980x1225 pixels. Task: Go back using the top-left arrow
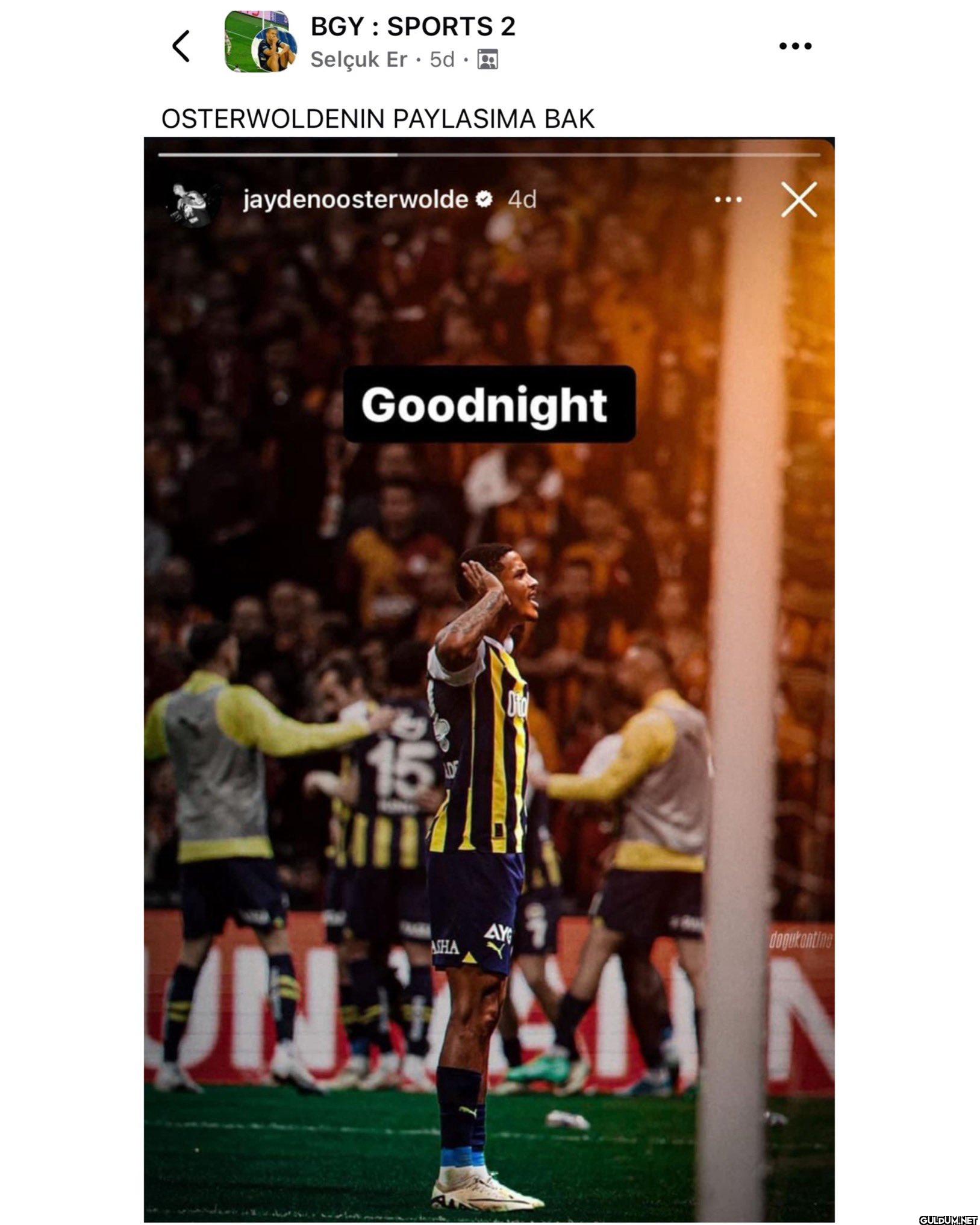(x=181, y=46)
